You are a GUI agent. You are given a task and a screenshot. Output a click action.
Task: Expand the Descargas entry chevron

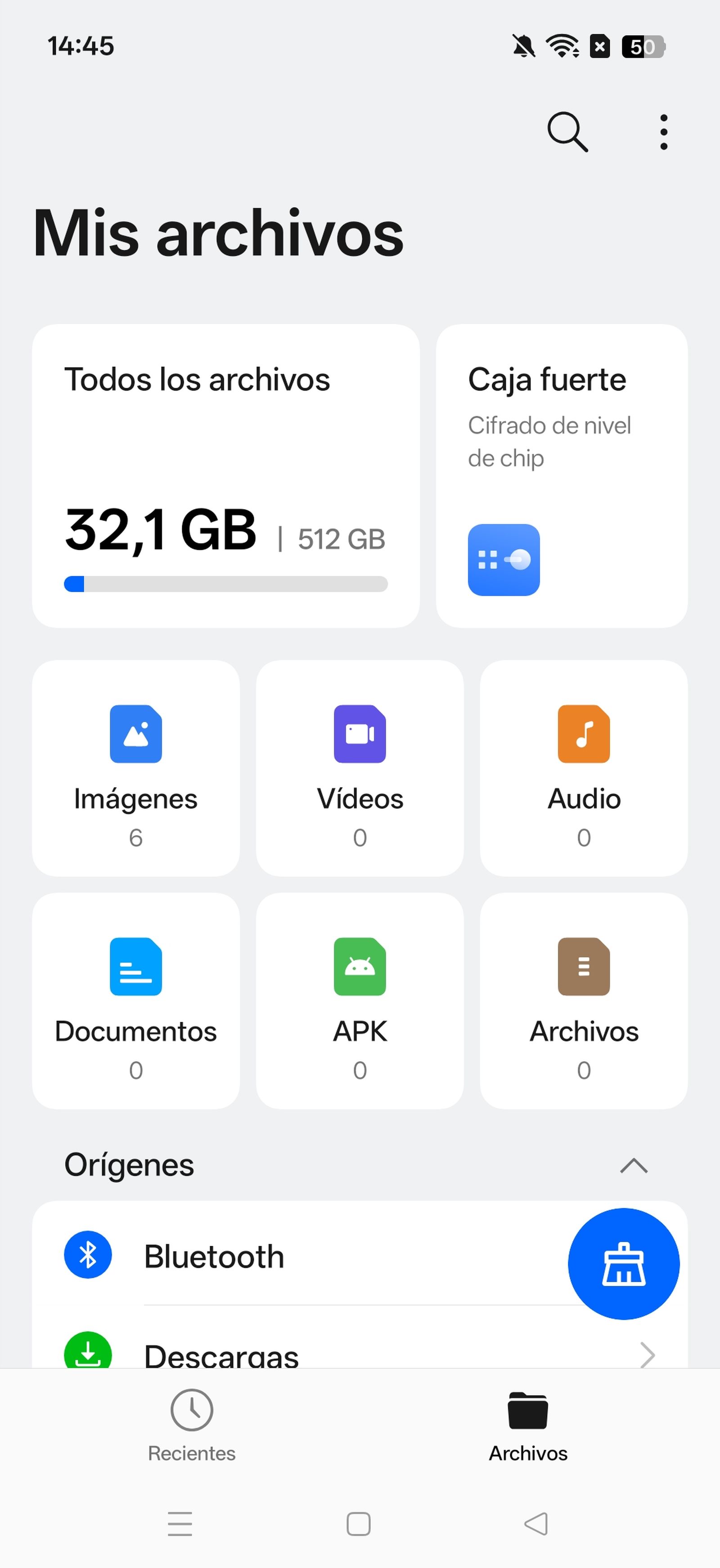click(648, 1354)
